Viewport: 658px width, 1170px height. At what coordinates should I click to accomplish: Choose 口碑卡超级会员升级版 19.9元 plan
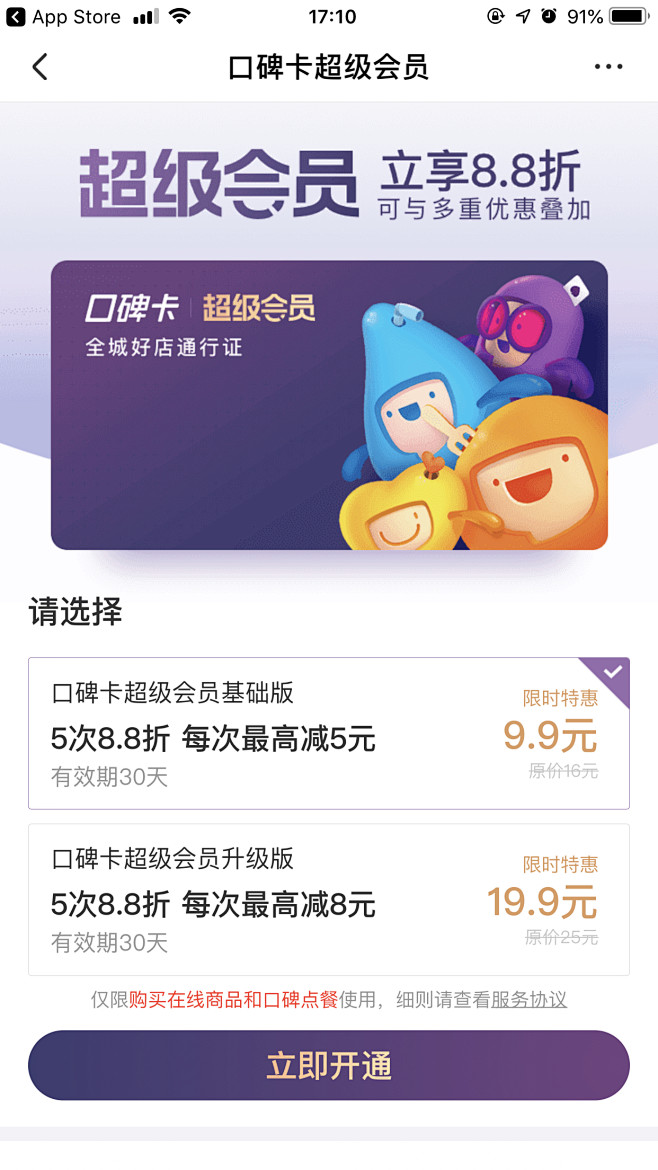(x=329, y=899)
